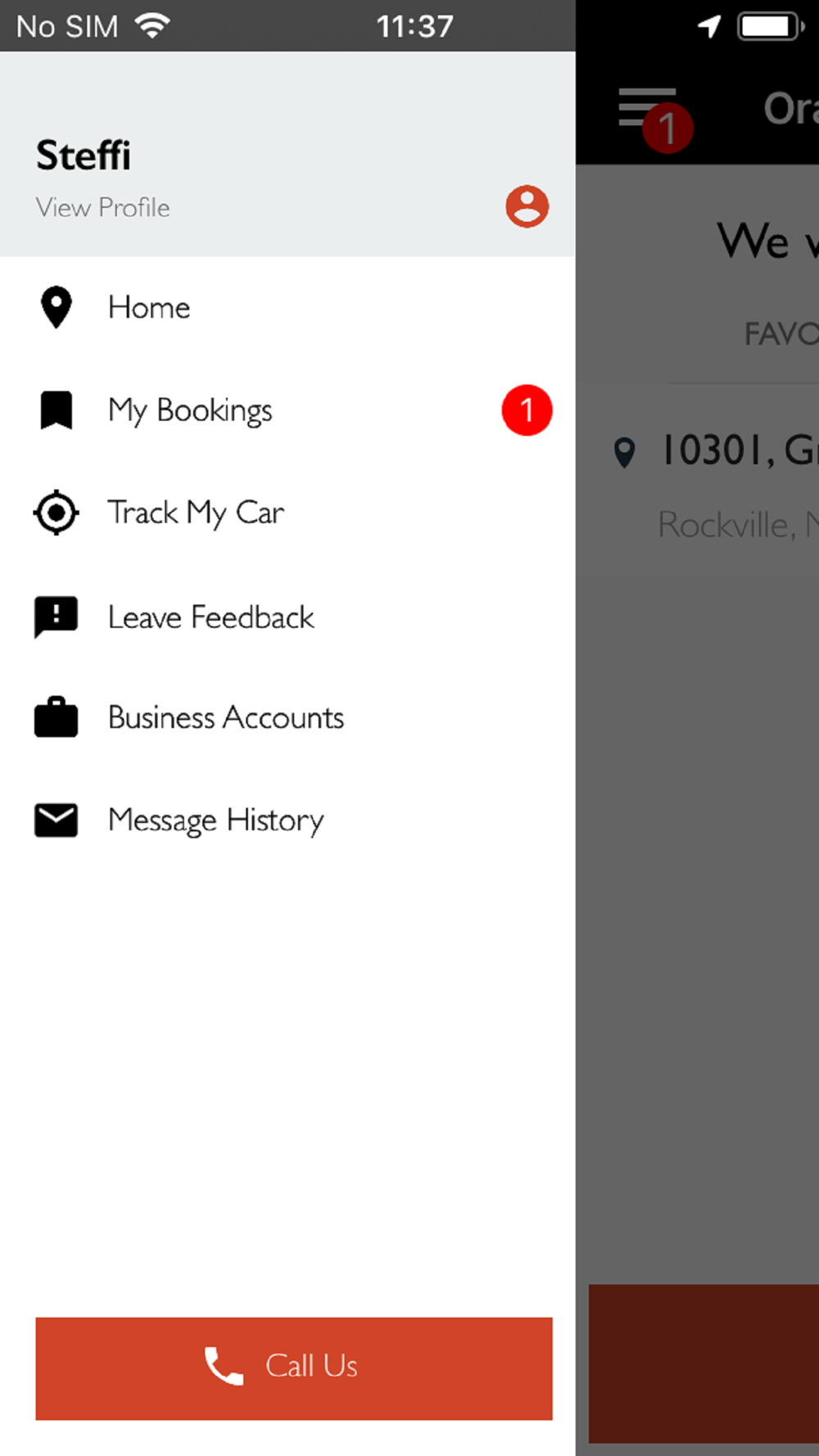Open Track My Car
This screenshot has height=1456, width=819.
click(287, 513)
